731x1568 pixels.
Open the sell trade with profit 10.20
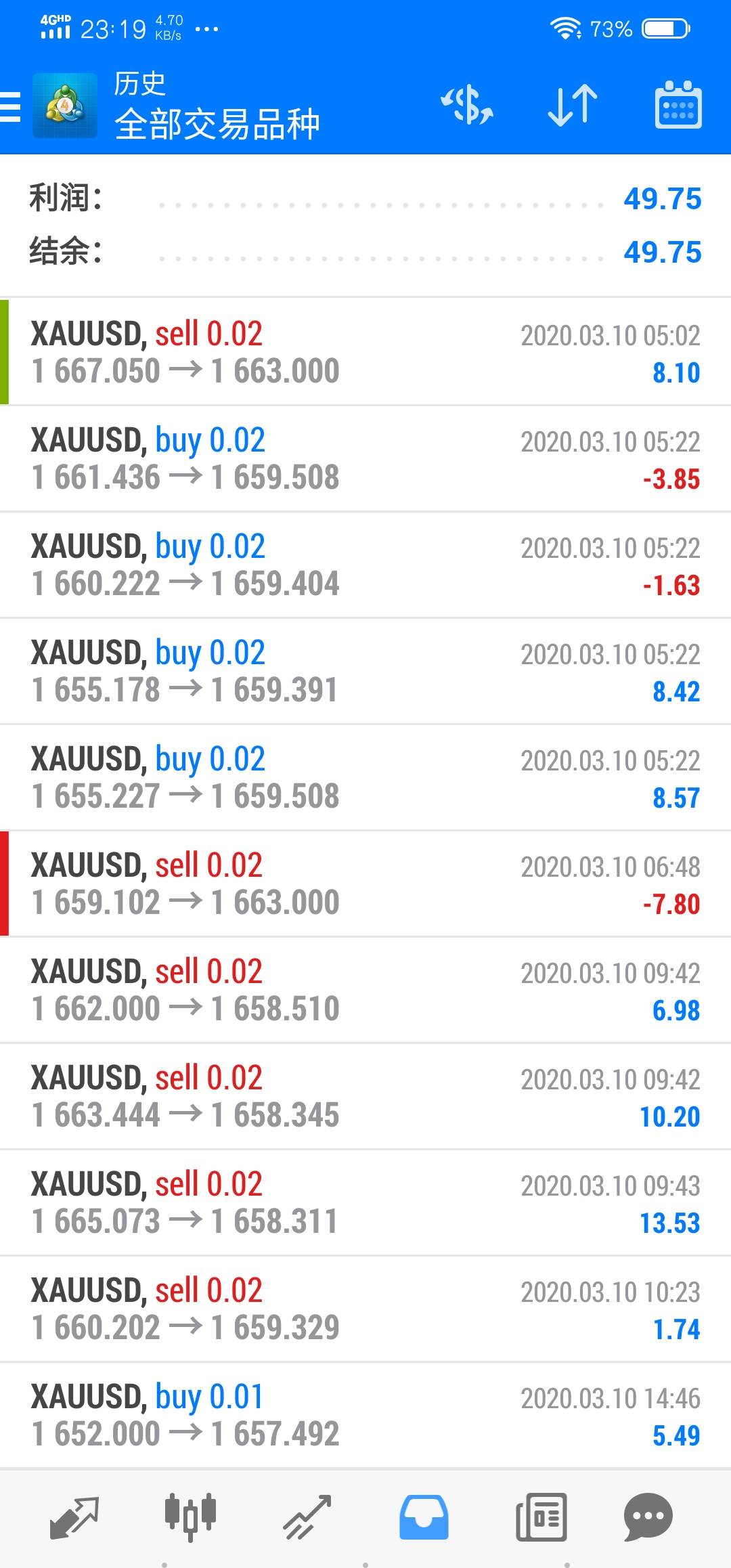365,1096
